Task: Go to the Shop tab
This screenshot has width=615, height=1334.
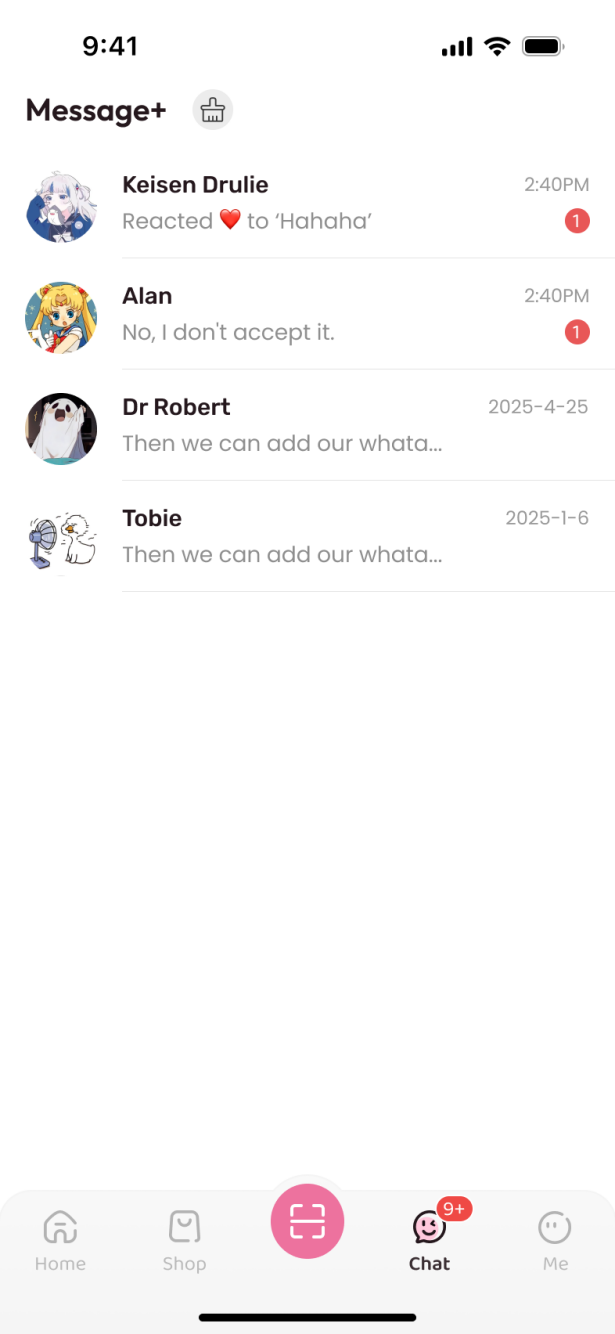Action: pyautogui.click(x=184, y=1240)
